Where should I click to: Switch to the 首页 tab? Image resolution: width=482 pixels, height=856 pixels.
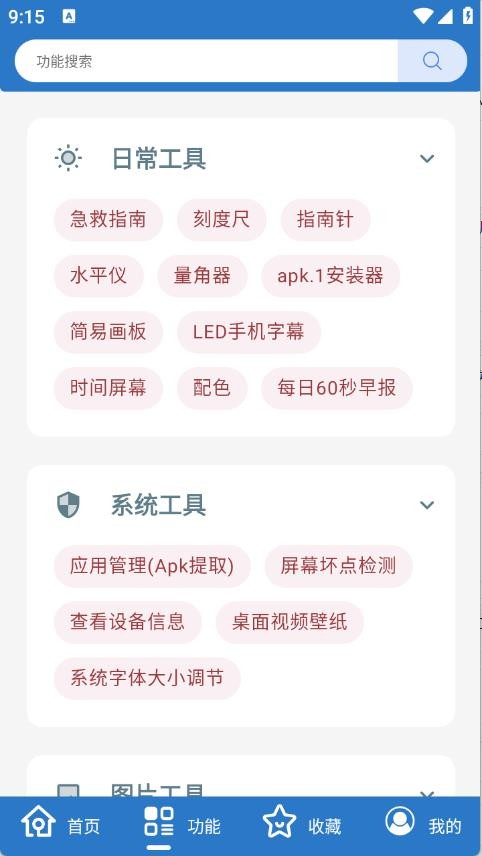coord(60,825)
